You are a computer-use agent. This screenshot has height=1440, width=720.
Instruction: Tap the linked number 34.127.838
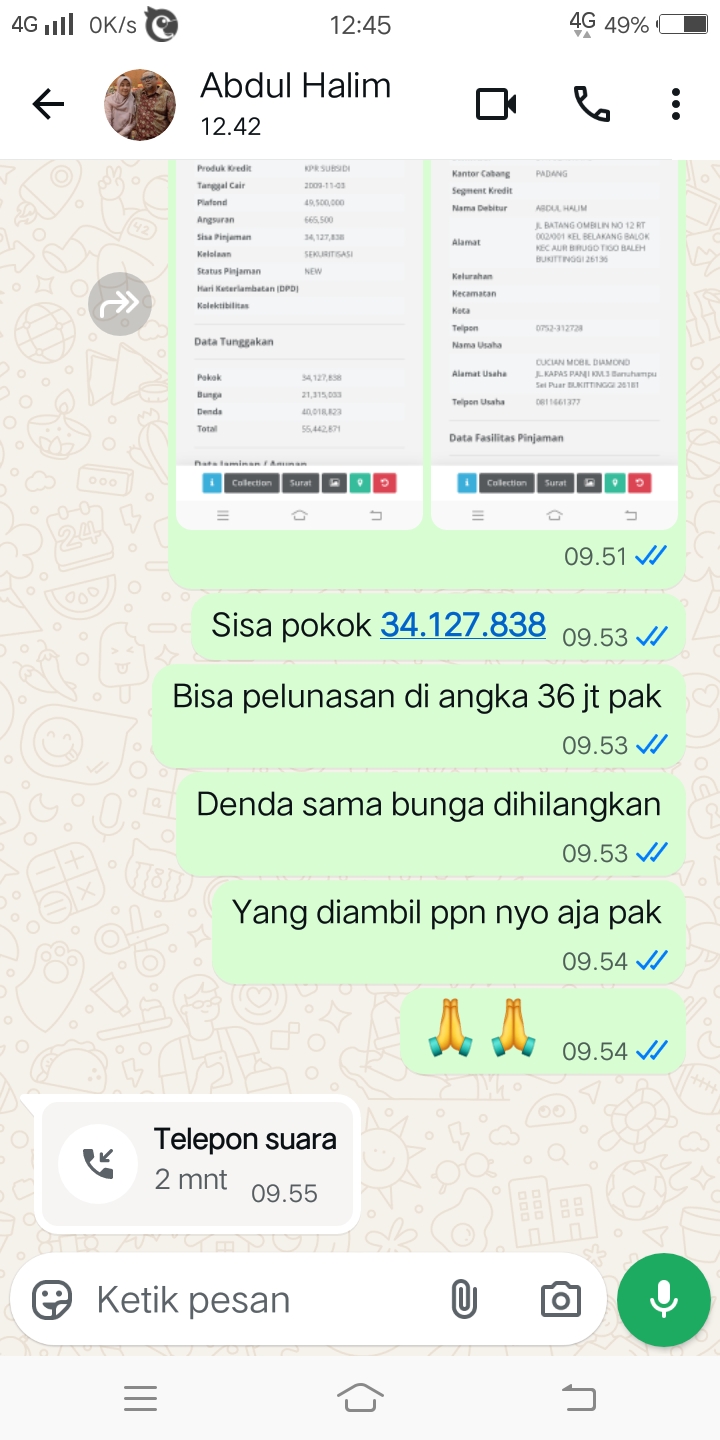[x=463, y=625]
